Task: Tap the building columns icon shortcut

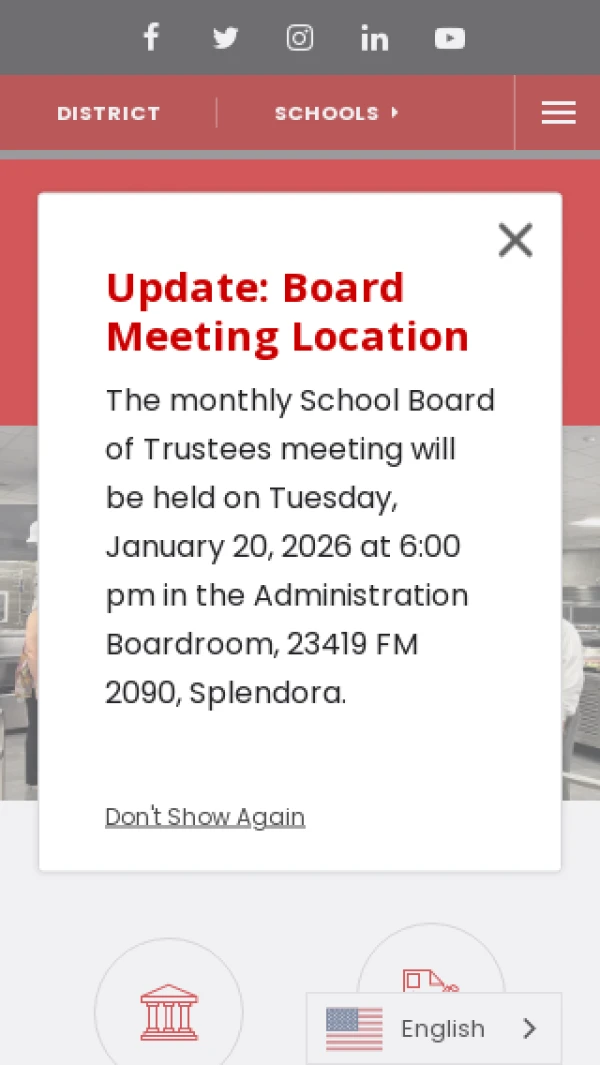Action: tap(169, 1011)
